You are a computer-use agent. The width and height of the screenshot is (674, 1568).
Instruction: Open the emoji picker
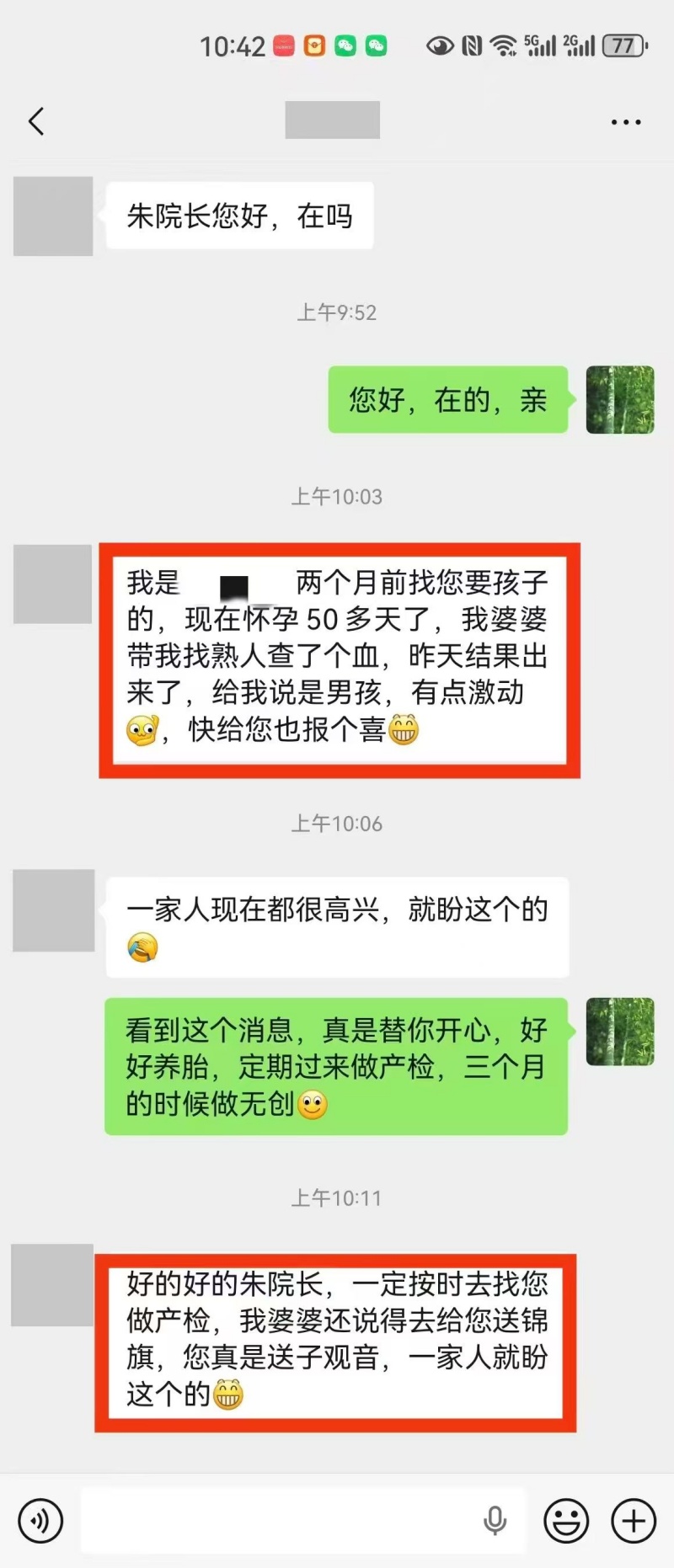tap(566, 1521)
